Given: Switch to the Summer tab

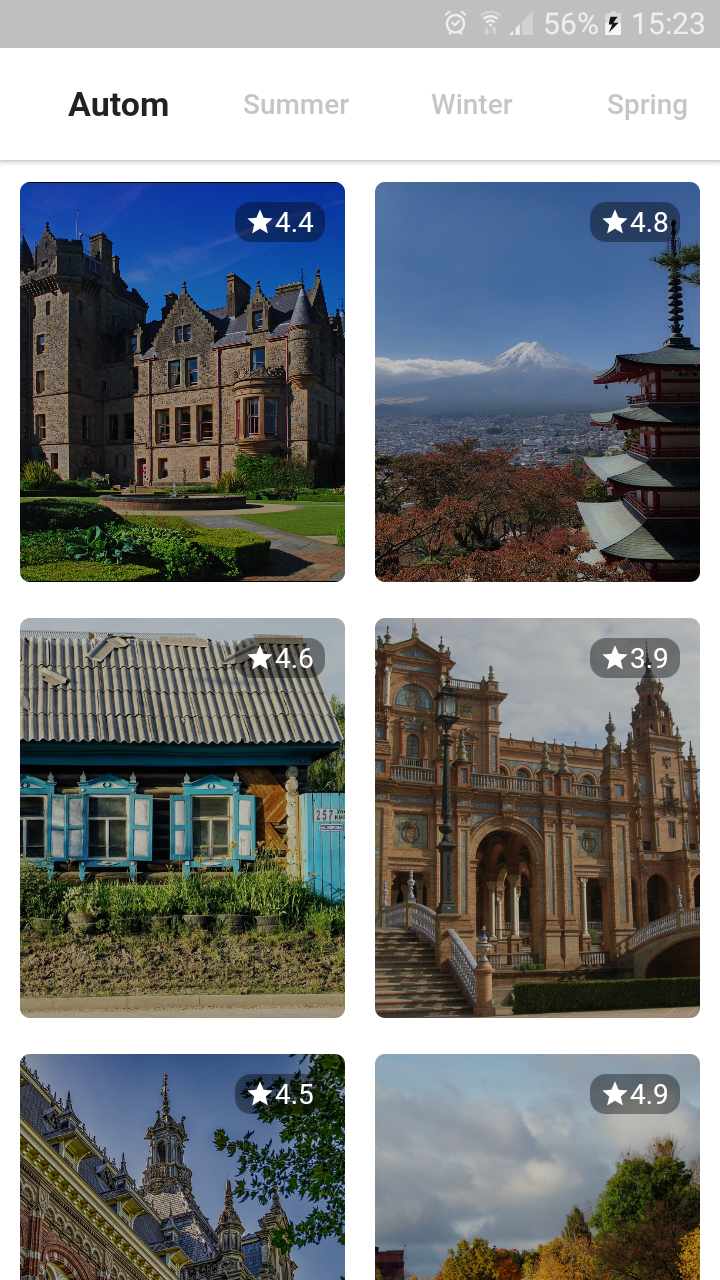Looking at the screenshot, I should (296, 105).
